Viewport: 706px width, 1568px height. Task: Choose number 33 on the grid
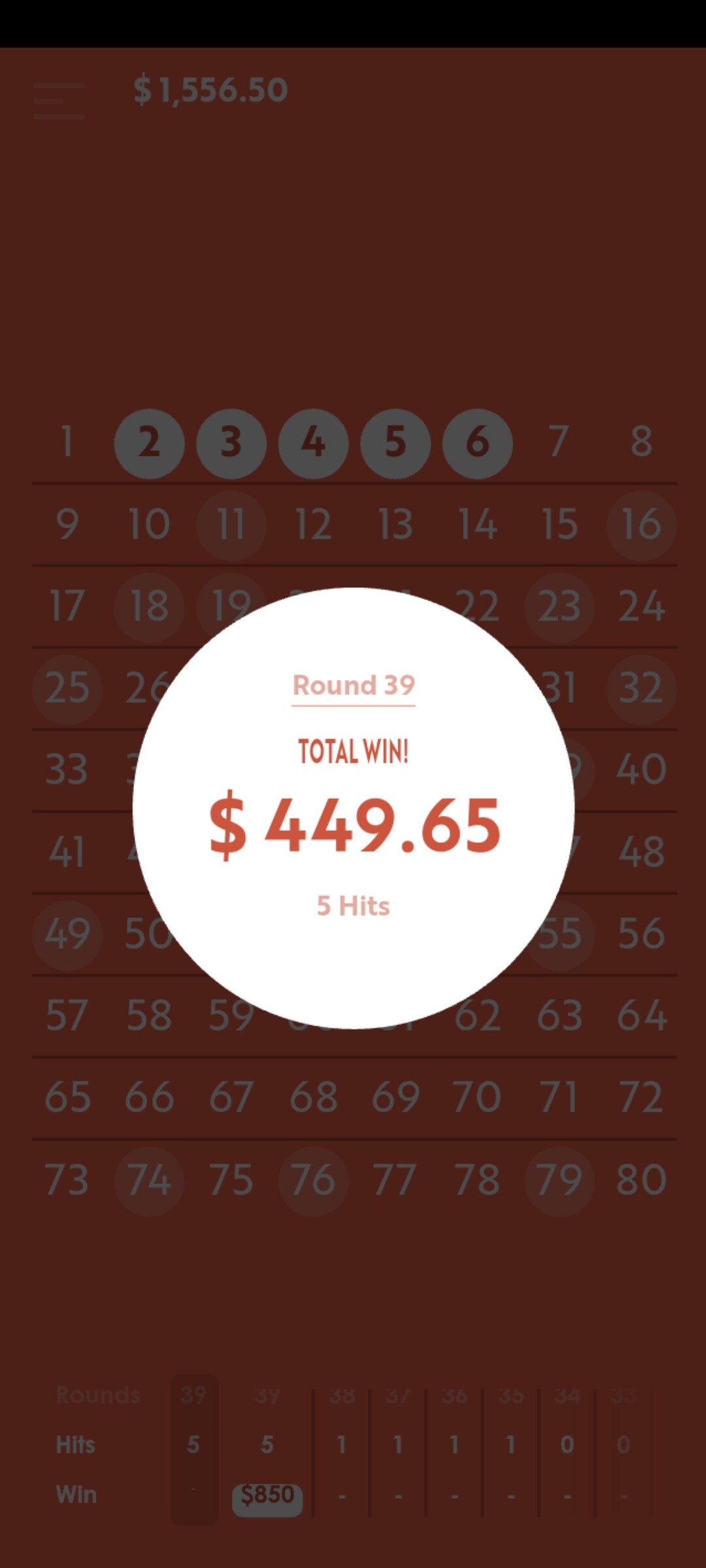click(67, 770)
